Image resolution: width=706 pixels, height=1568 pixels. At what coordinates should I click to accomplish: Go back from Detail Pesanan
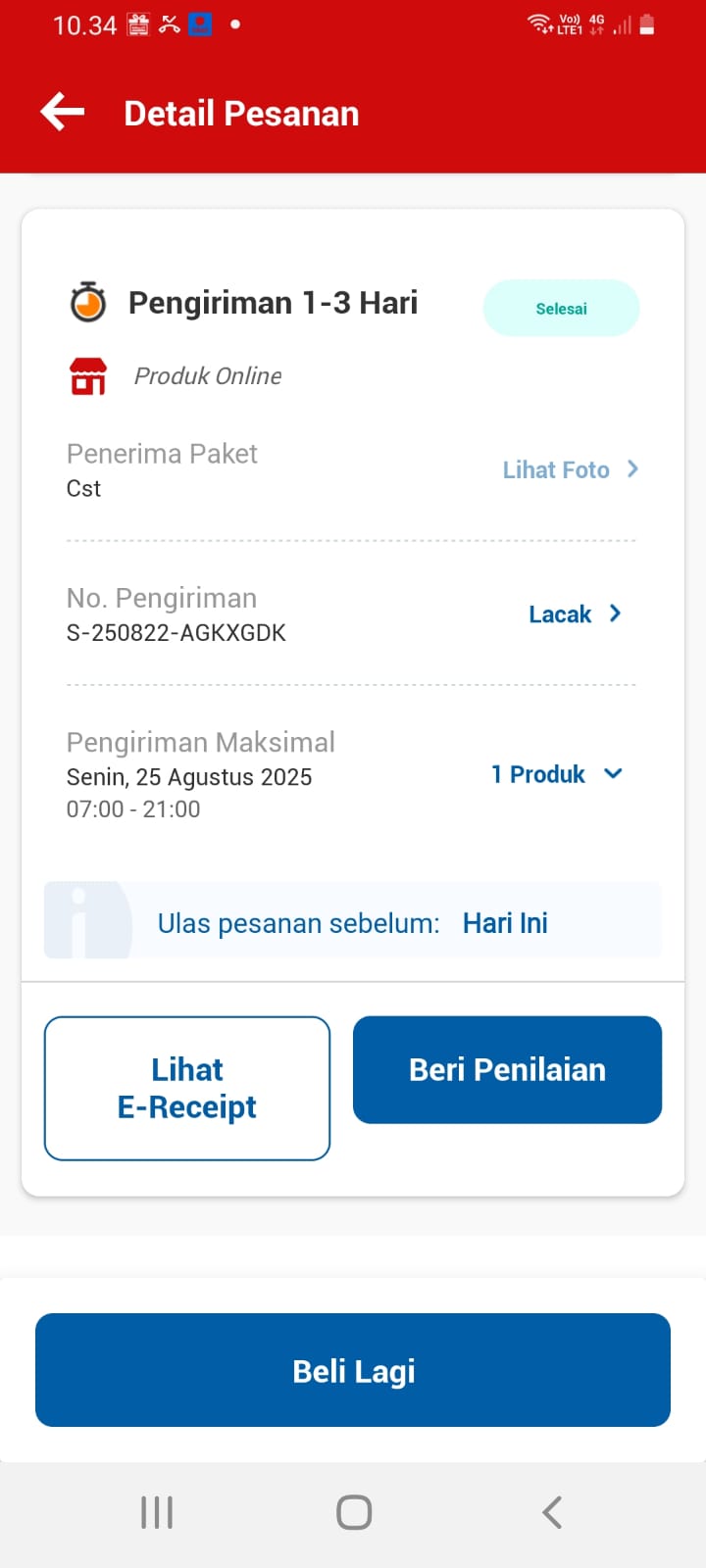point(63,113)
